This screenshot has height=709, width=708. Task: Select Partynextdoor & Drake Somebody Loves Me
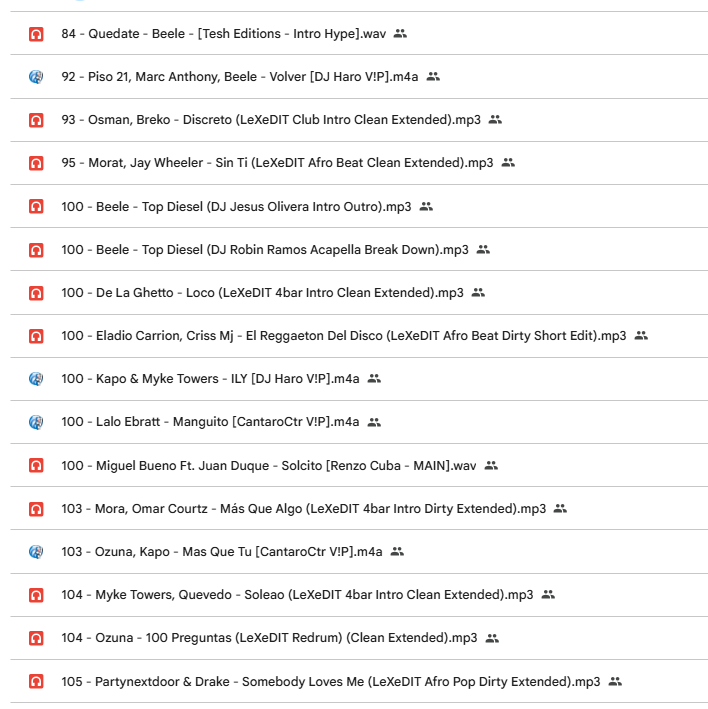click(330, 682)
